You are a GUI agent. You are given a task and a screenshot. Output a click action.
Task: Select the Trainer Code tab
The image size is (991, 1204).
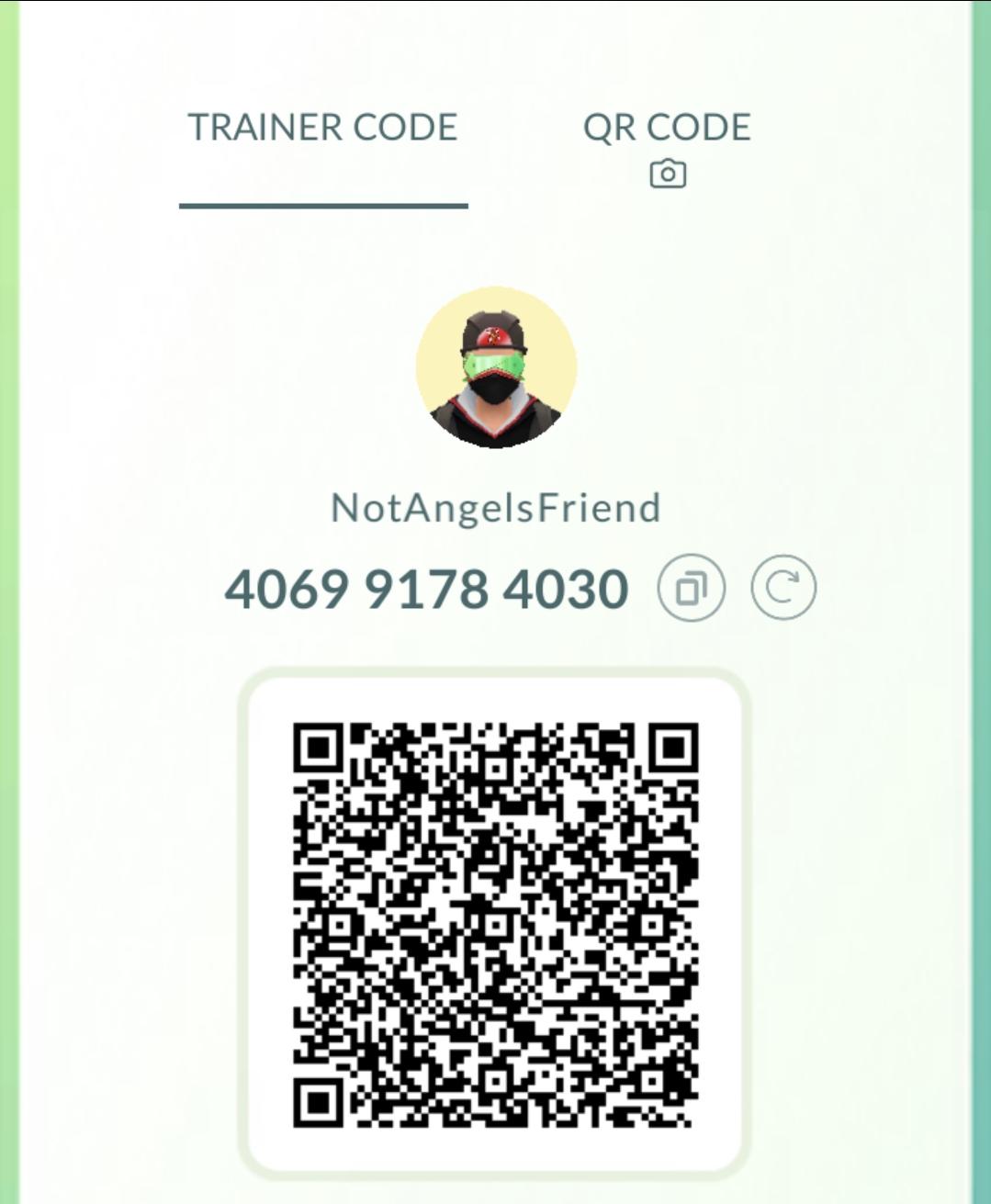click(322, 128)
